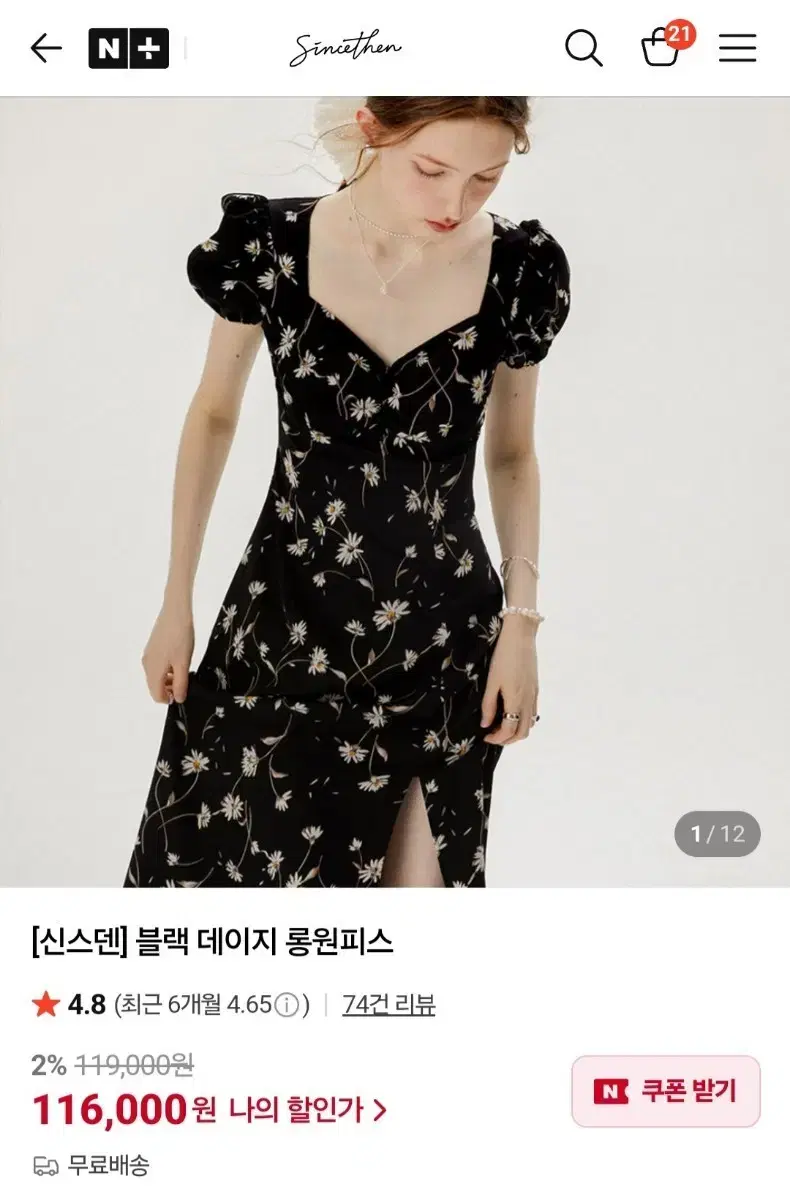Tap the strikethrough original price 119,000원

135,1064
